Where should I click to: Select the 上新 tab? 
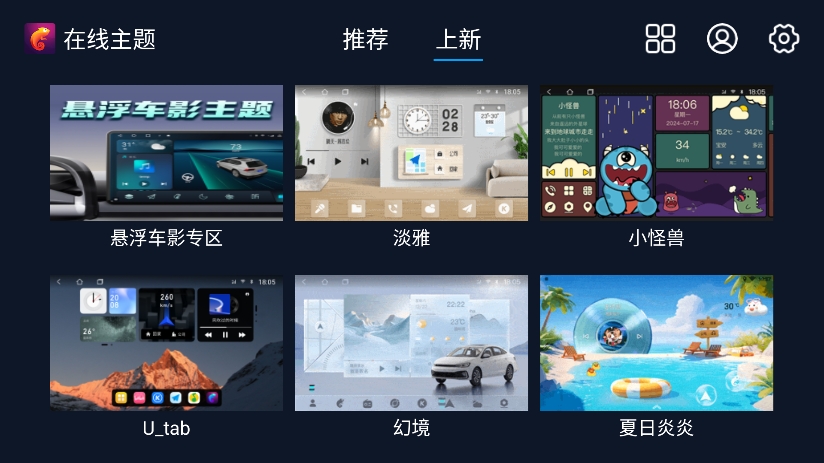tap(458, 39)
